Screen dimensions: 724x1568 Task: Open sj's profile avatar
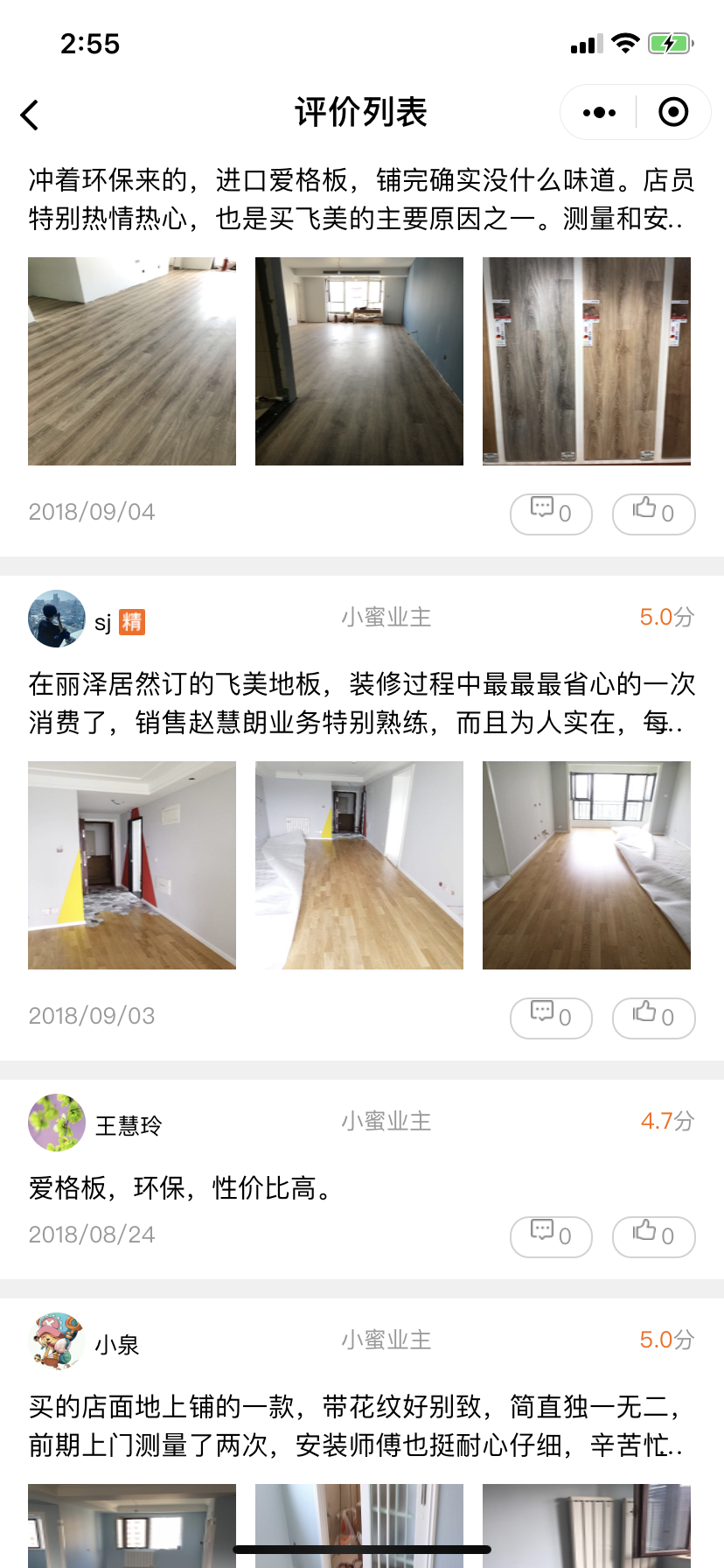pos(57,619)
